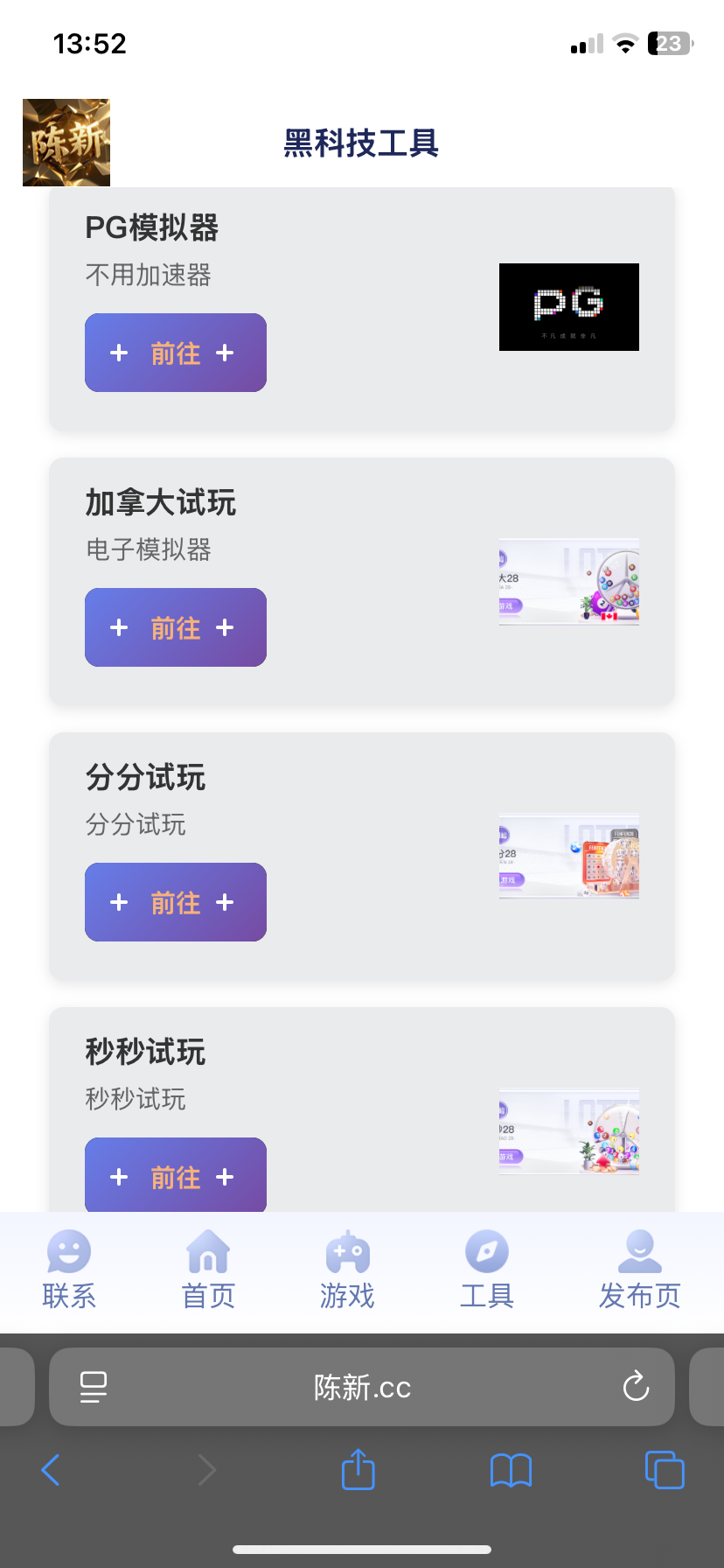Screen dimensions: 724x1568
Task: Tap 前往 button under 分分试玩
Action: point(175,902)
